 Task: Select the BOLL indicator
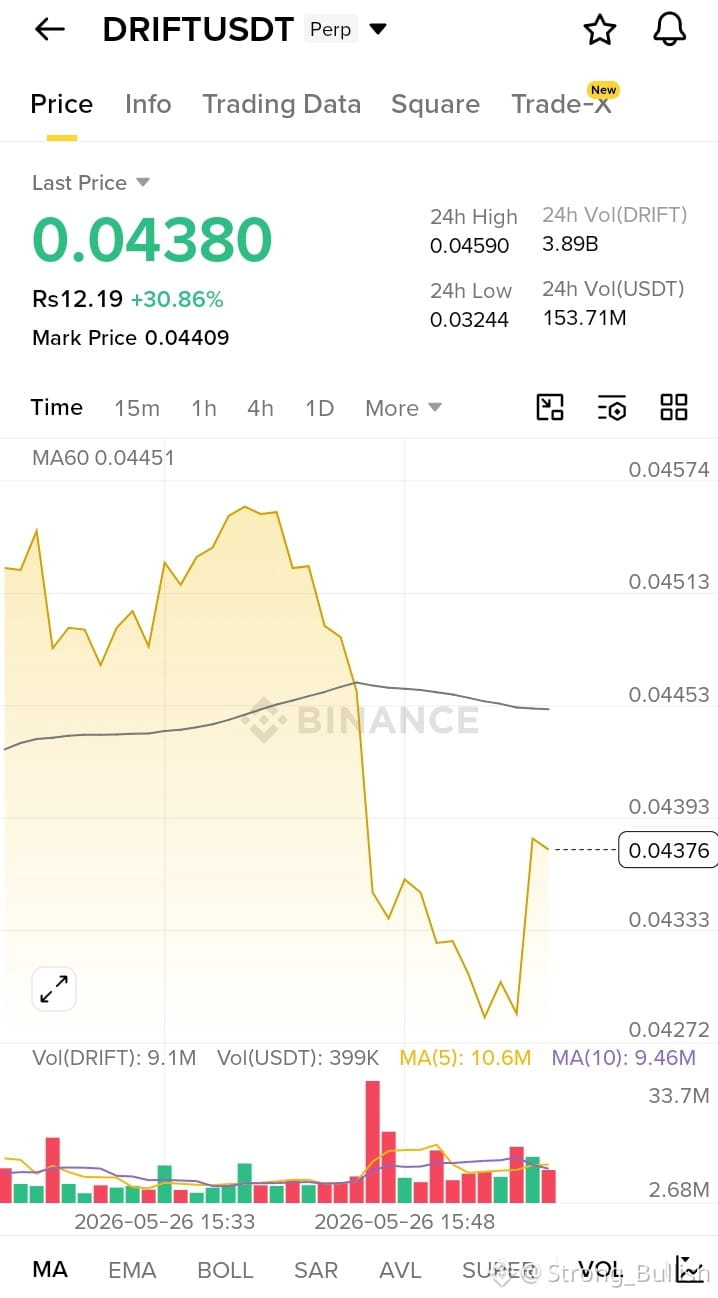click(225, 1270)
